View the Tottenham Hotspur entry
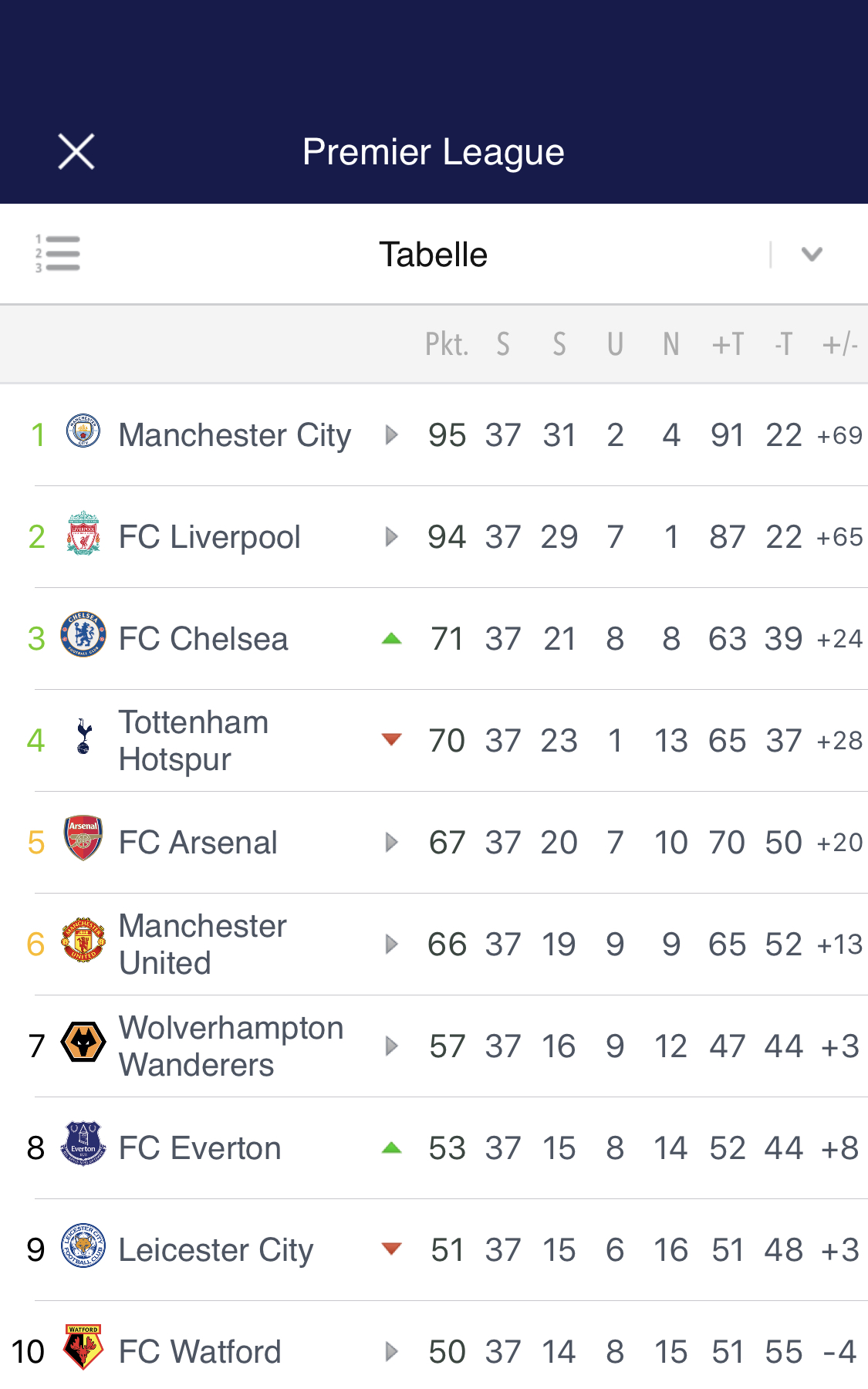This screenshot has width=868, height=1389. point(434,741)
